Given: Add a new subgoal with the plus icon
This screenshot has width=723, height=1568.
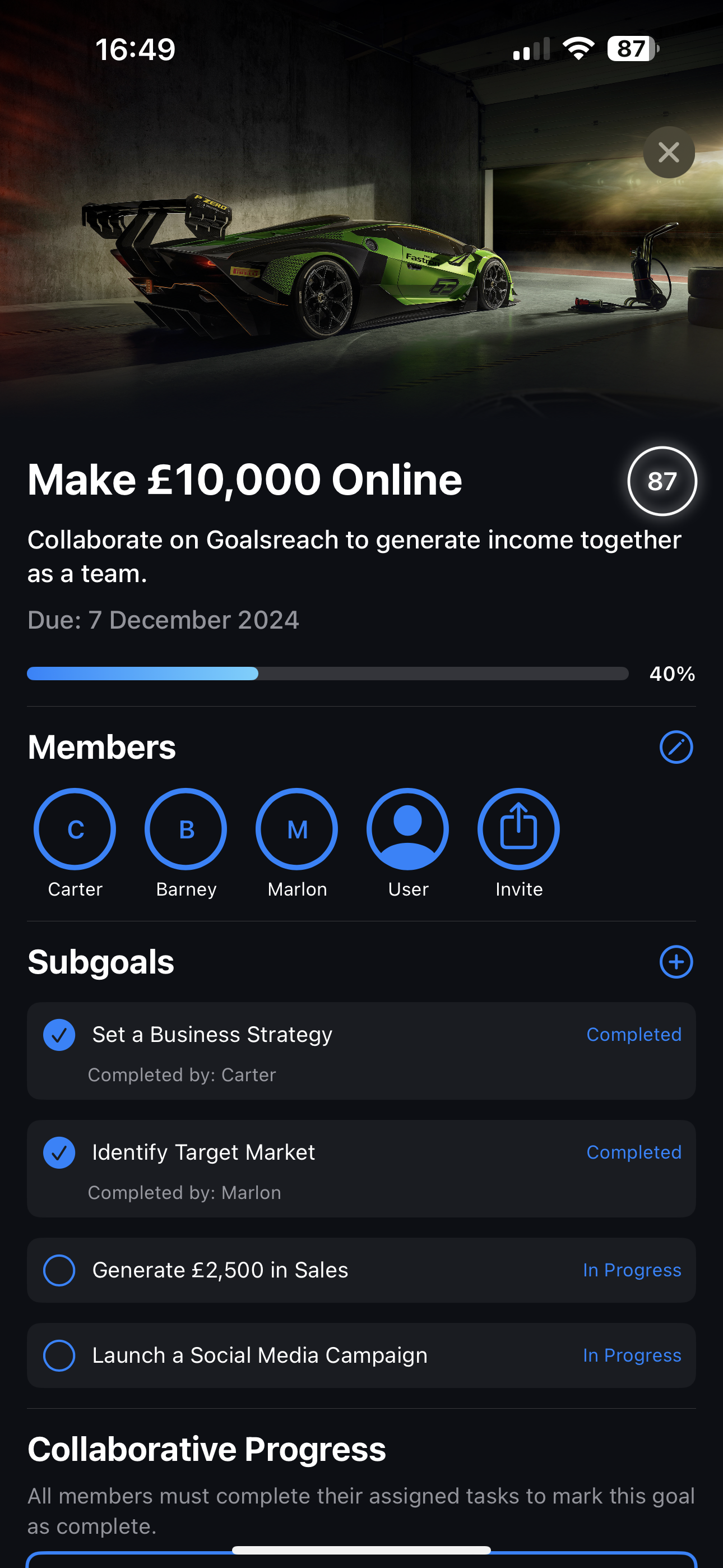Looking at the screenshot, I should point(675,962).
